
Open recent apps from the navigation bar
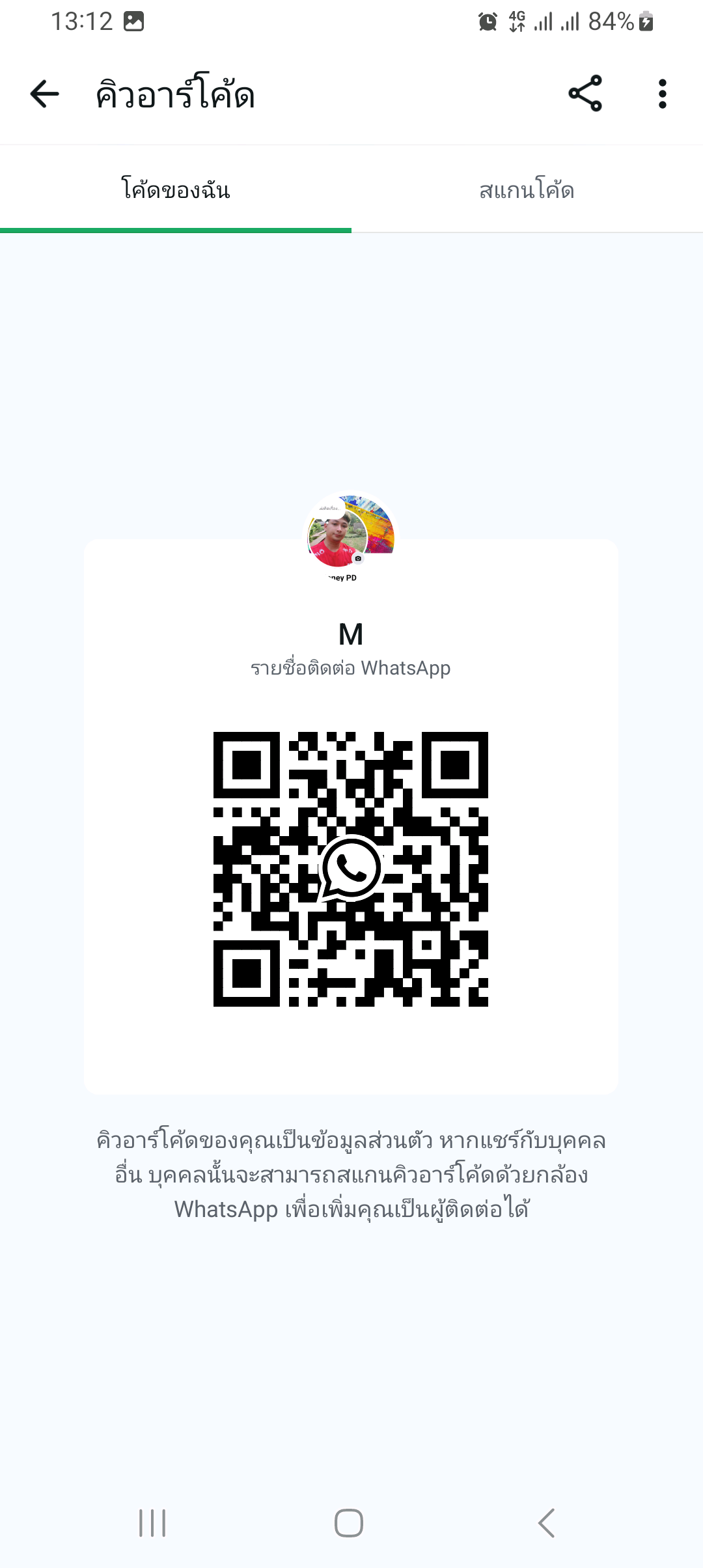point(152,1523)
